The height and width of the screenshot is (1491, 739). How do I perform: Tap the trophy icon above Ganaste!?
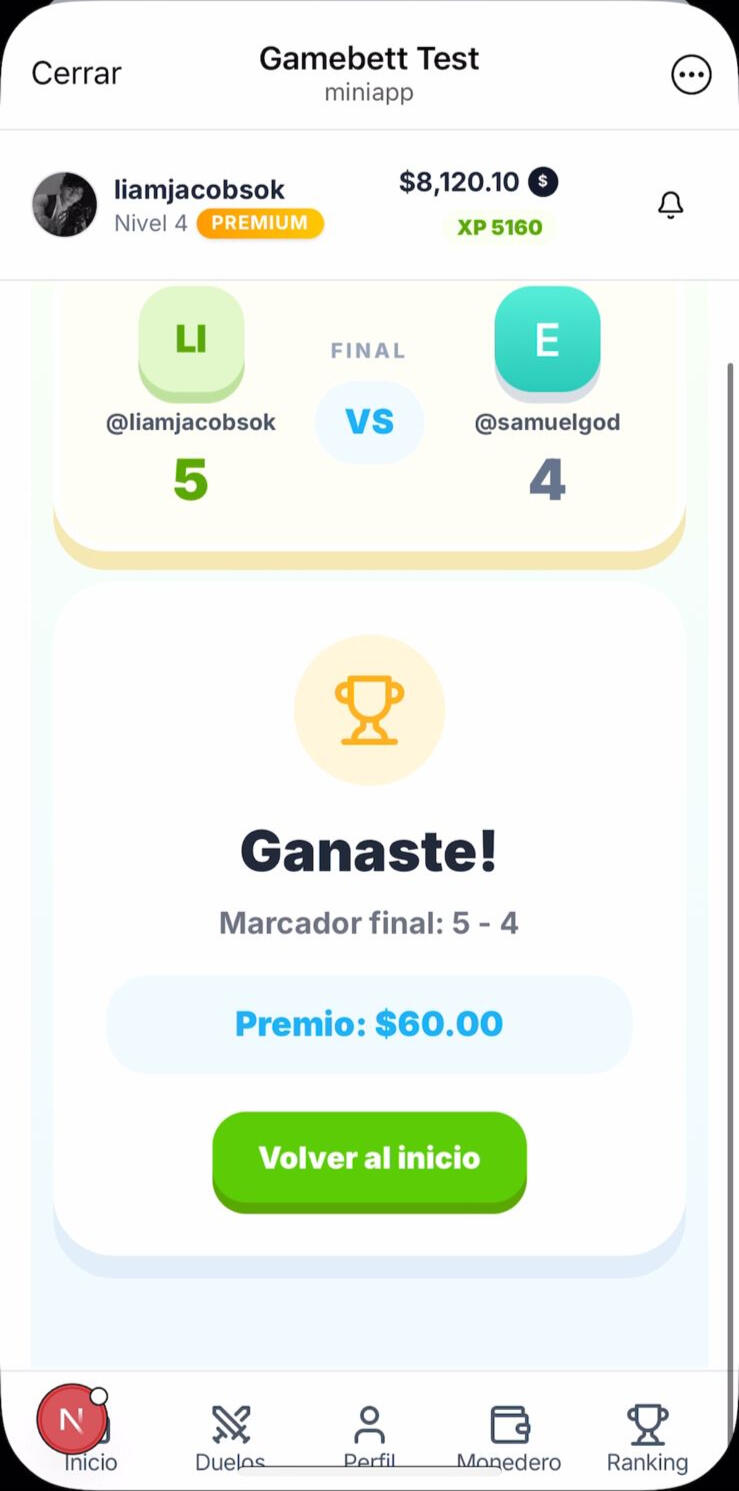coord(369,708)
